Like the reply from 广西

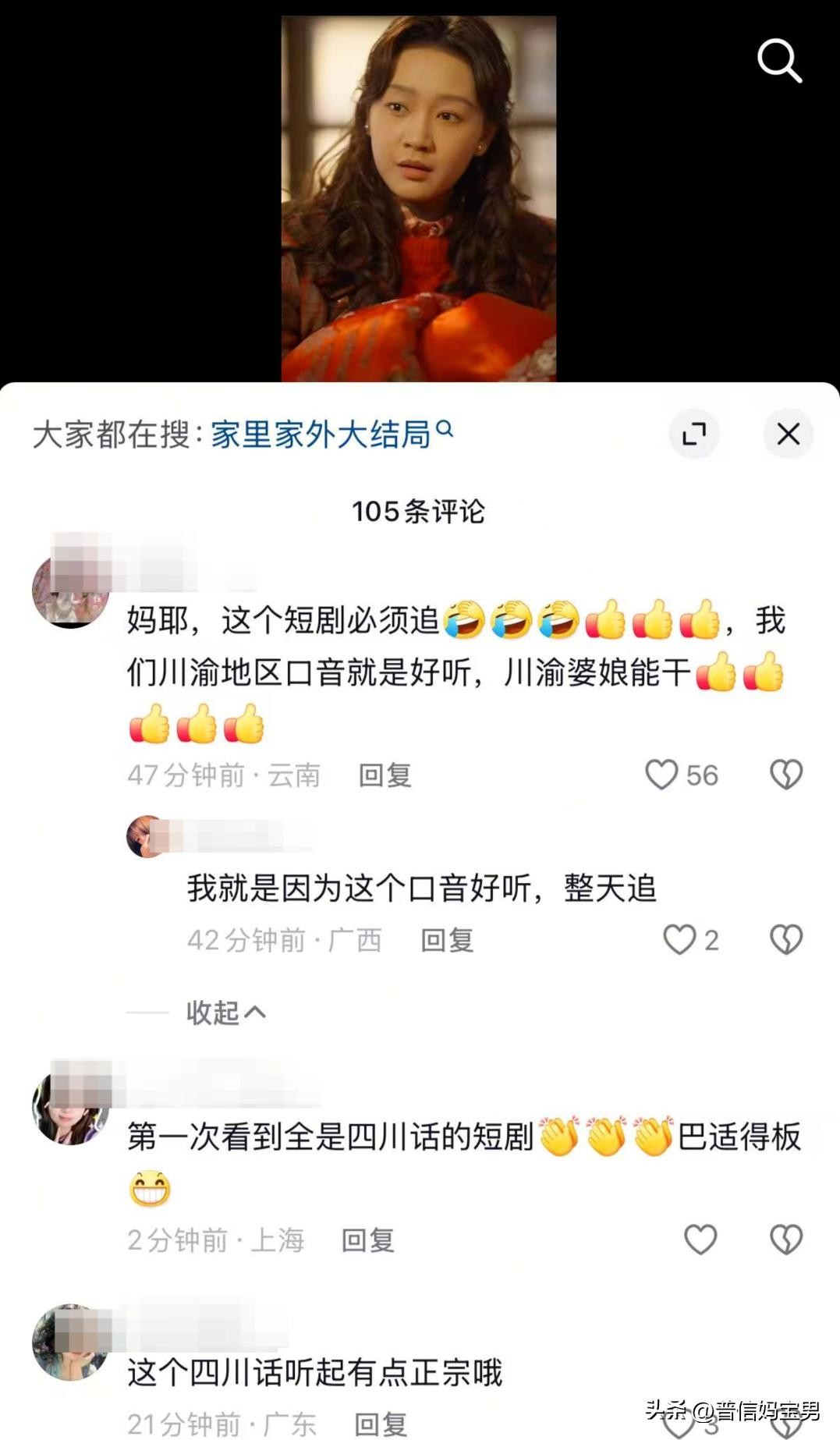(x=679, y=939)
